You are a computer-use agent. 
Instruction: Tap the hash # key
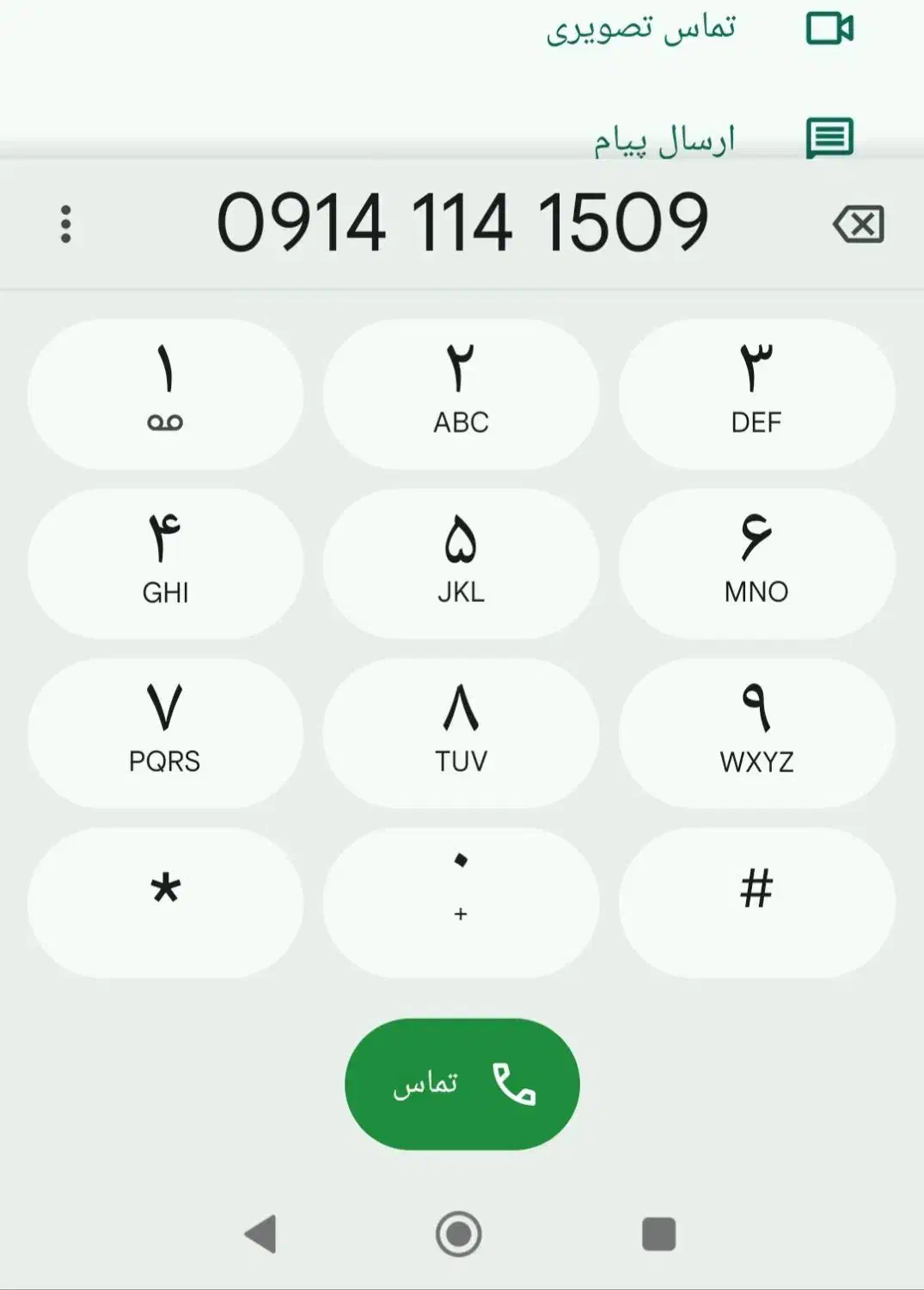tap(756, 902)
